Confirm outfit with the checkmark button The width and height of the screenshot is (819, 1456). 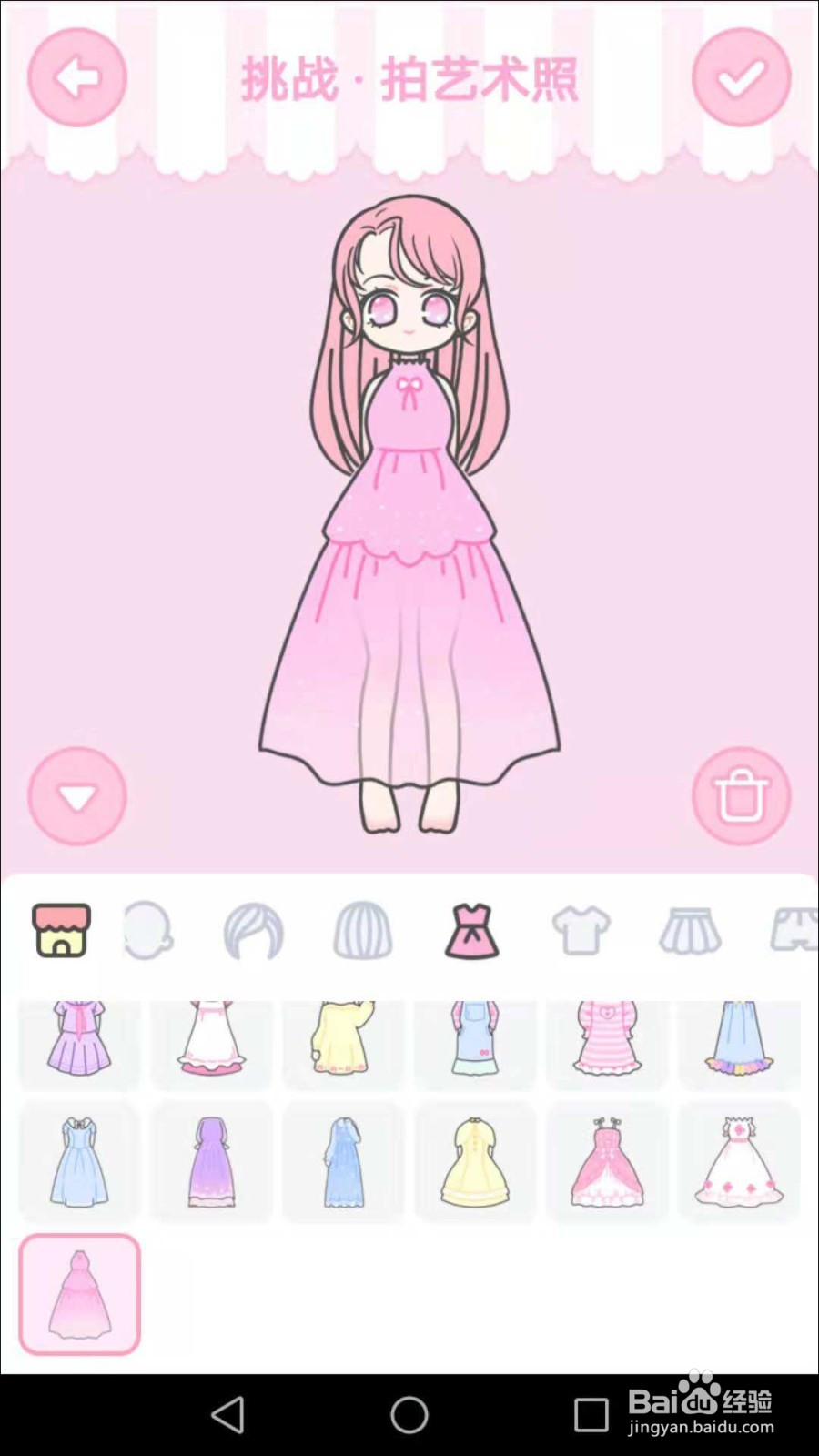[741, 77]
